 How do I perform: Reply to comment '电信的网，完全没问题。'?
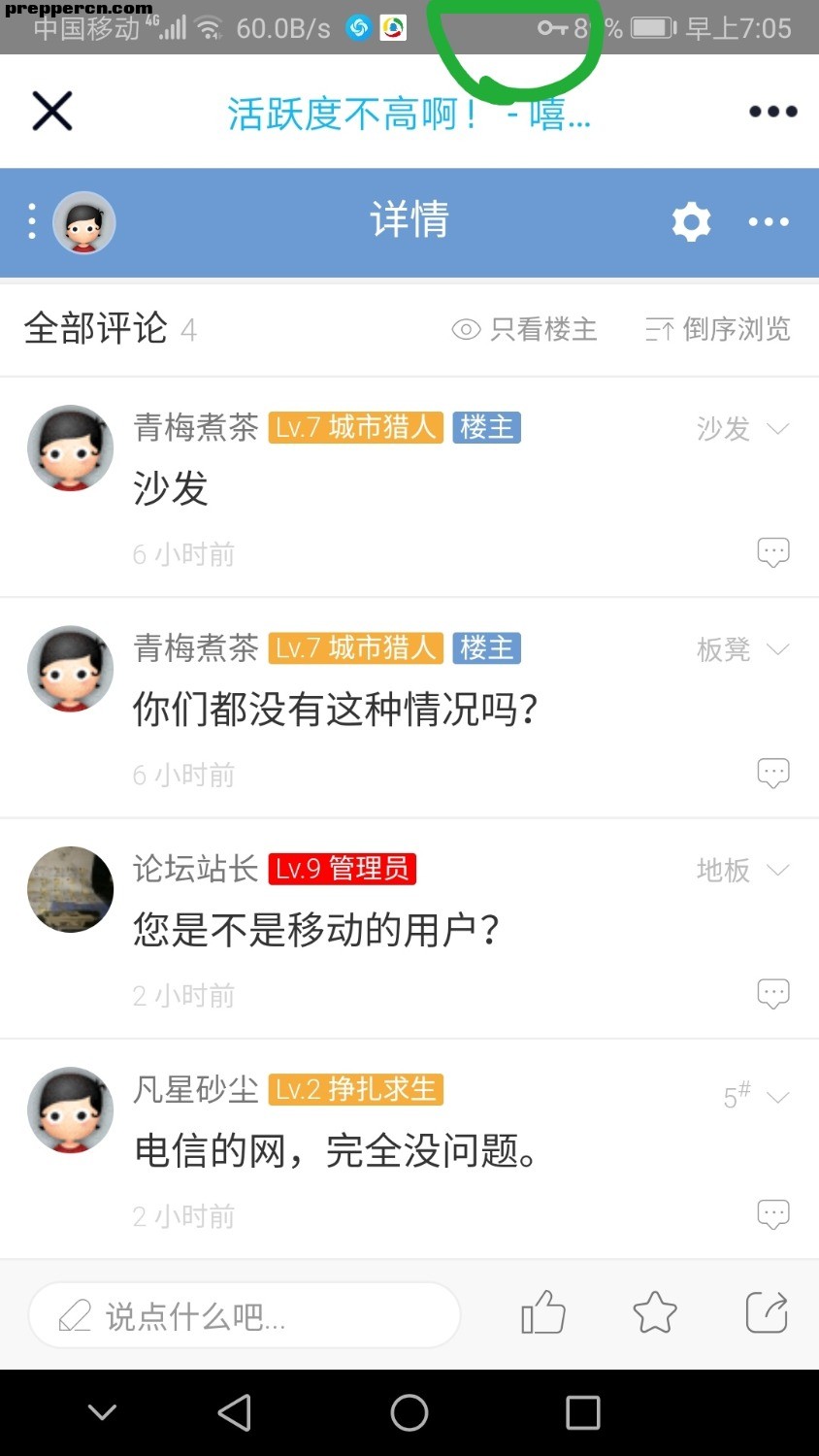773,1214
